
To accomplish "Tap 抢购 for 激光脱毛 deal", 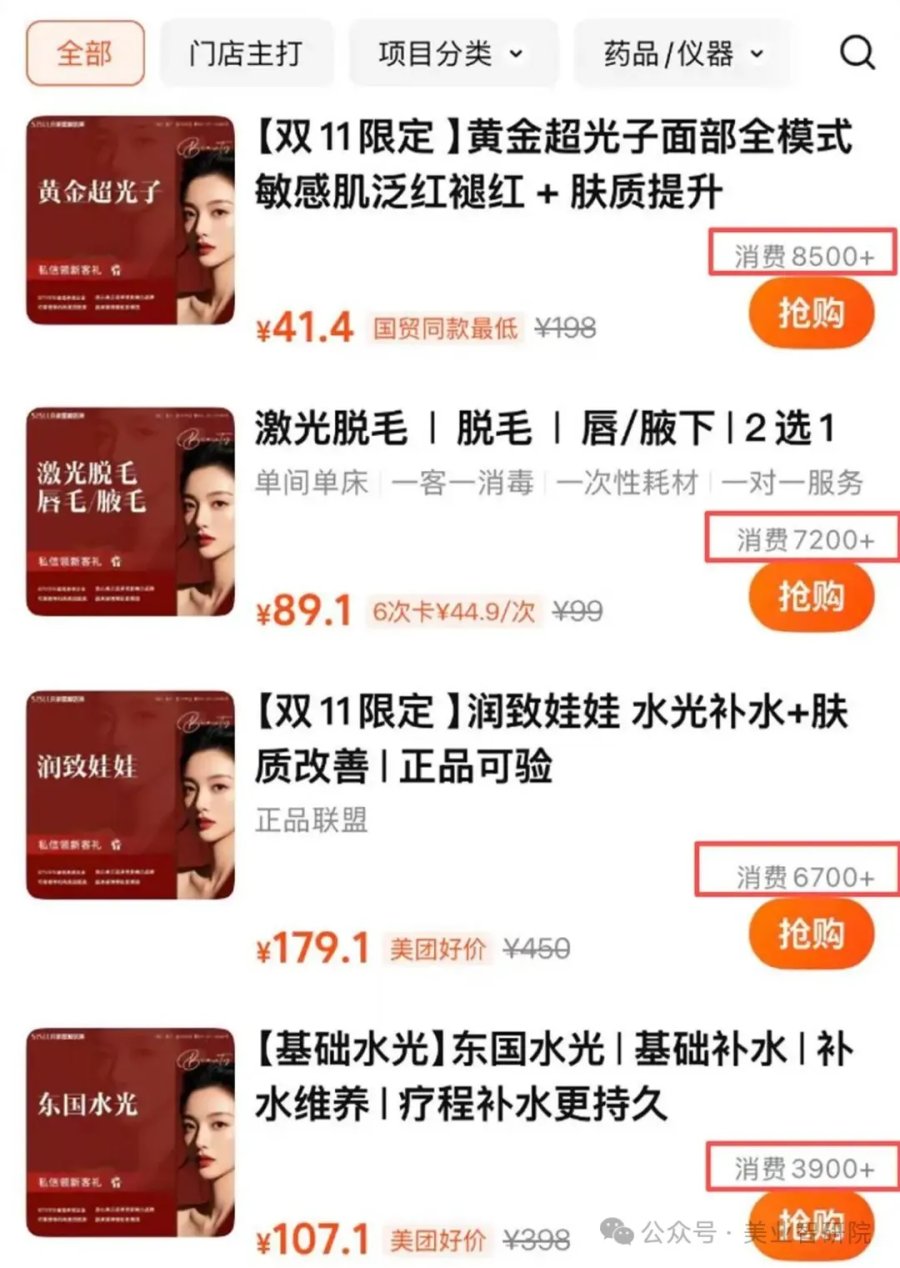I will pyautogui.click(x=811, y=597).
